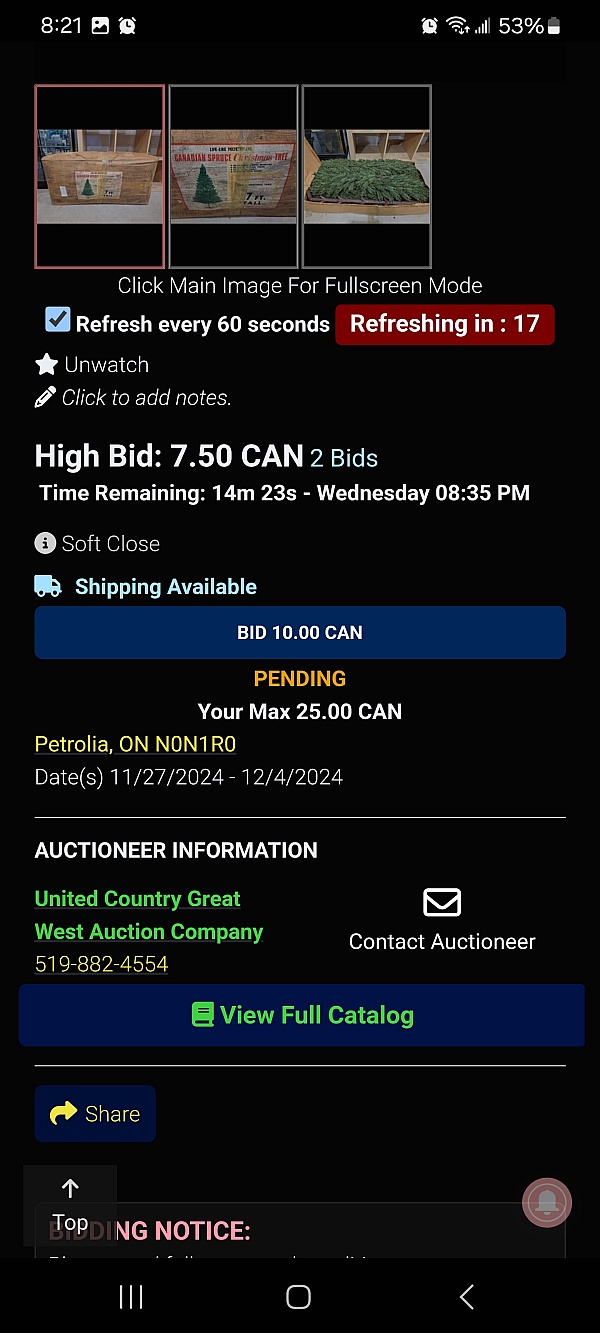The width and height of the screenshot is (600, 1333).
Task: Uncheck Refresh every 60 seconds
Action: tap(58, 321)
